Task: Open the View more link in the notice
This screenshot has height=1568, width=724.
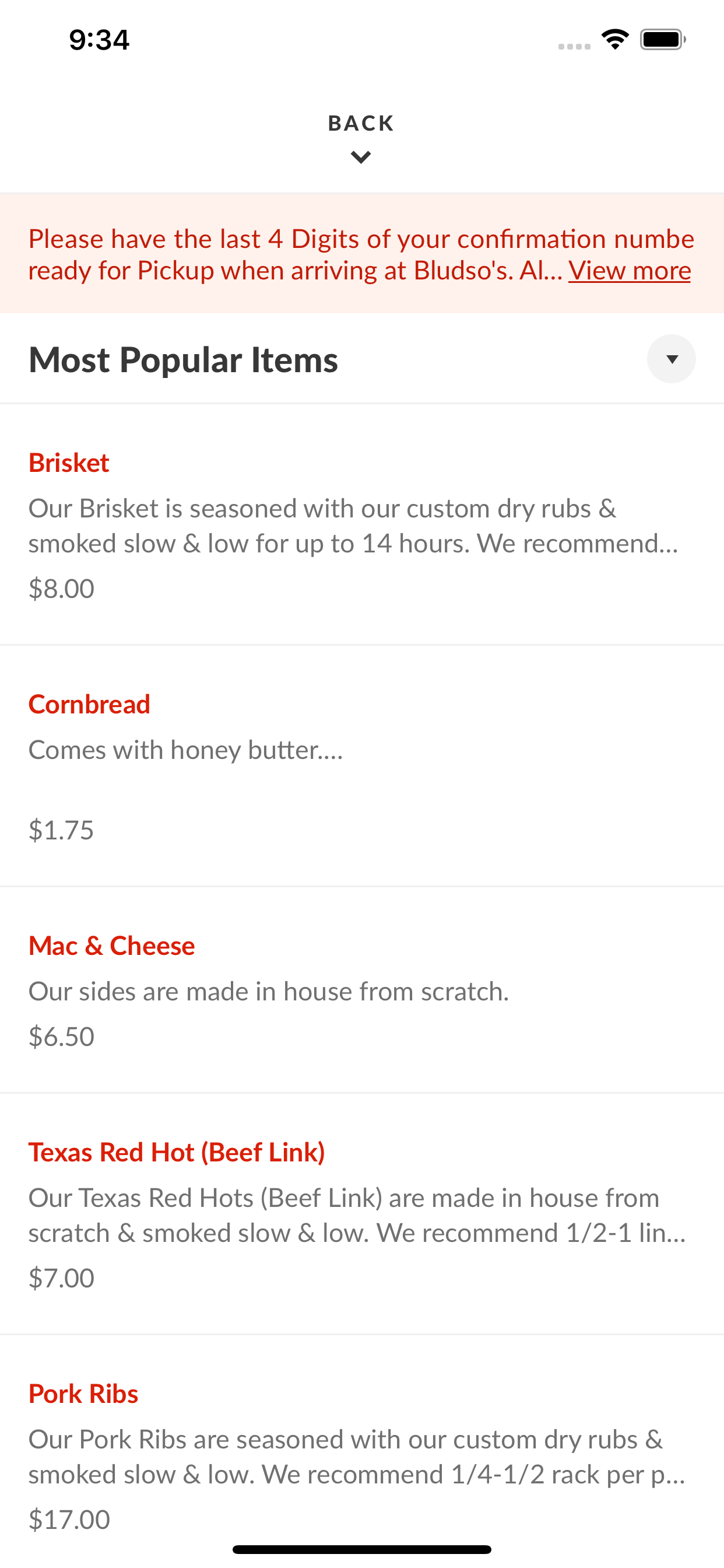Action: (630, 270)
